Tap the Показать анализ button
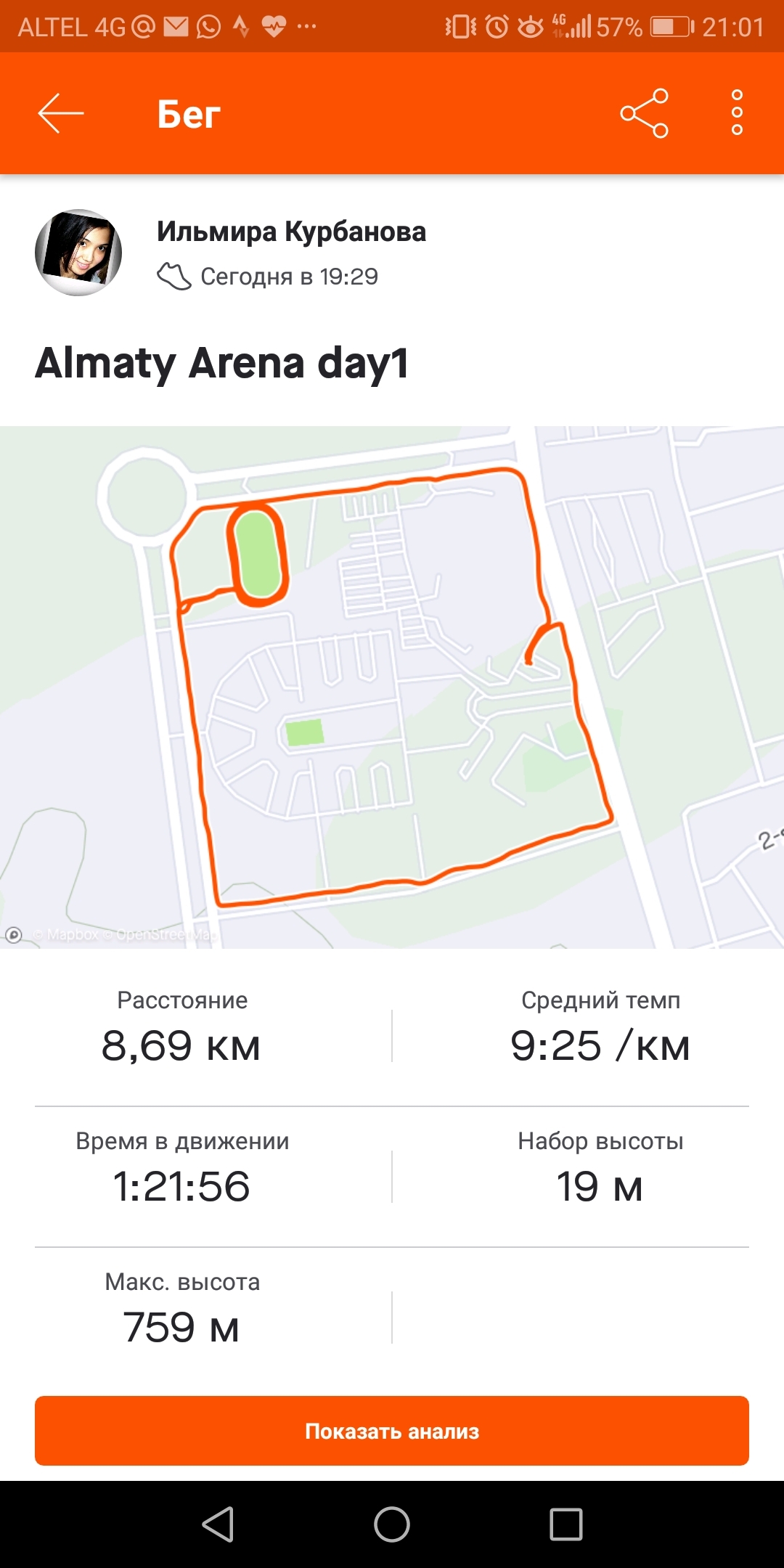 pyautogui.click(x=392, y=1431)
